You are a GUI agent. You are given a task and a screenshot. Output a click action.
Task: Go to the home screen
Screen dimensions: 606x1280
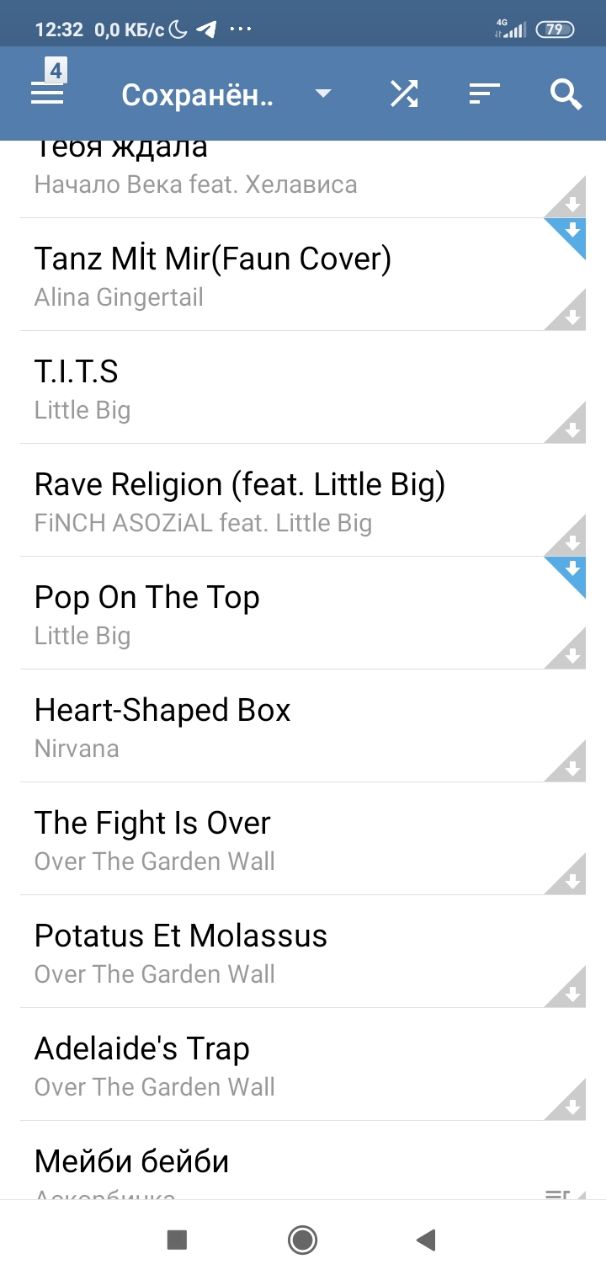[303, 1240]
